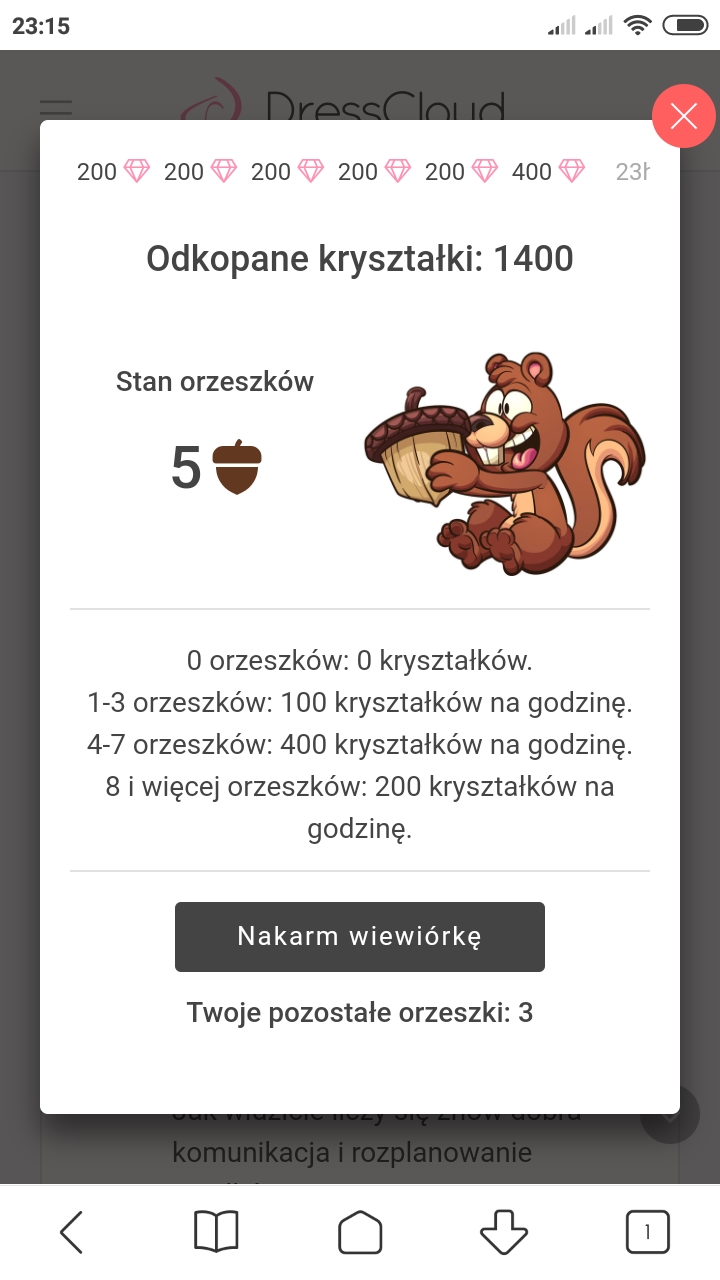This screenshot has width=720, height=1280.
Task: Open the browser bookmarks book icon
Action: pos(216,1232)
